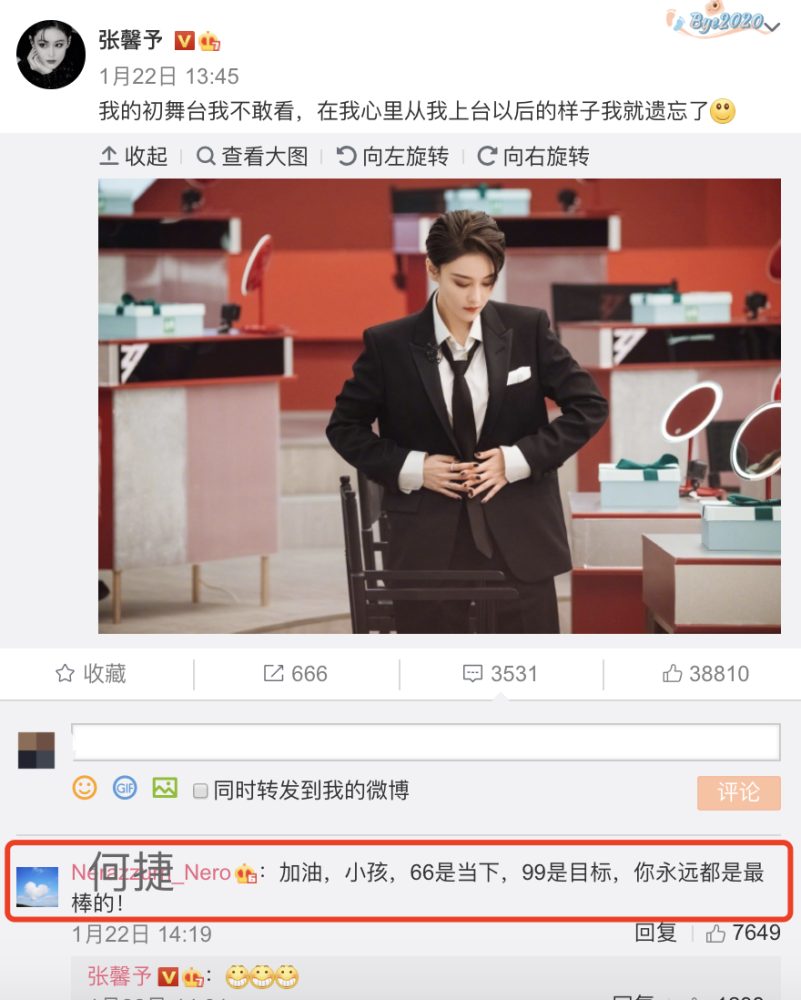The image size is (801, 1000).
Task: Submit comment with orange 评论 button
Action: [x=738, y=792]
